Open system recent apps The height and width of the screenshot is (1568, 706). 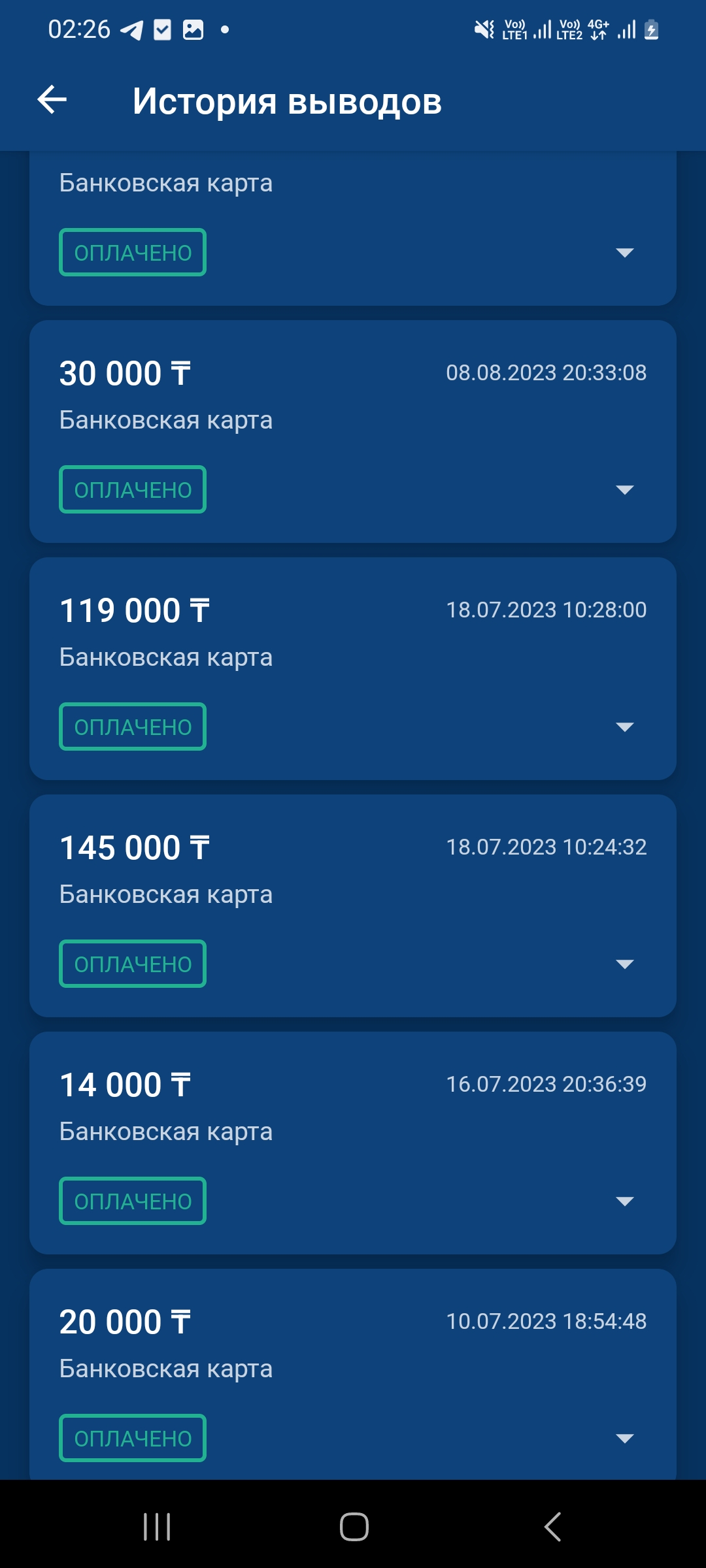[157, 1527]
